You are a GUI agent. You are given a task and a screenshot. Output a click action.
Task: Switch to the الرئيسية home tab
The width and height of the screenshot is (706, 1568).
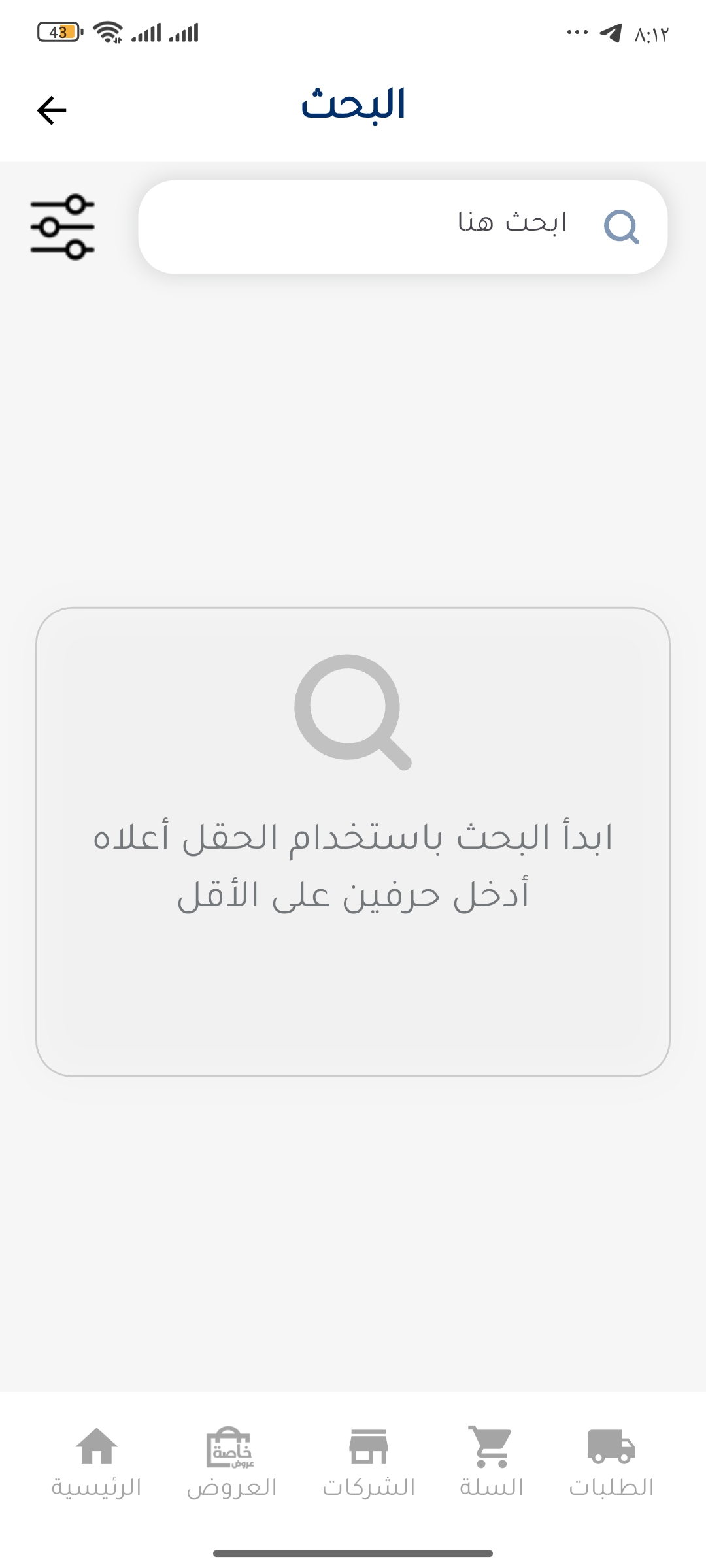pos(97,1462)
